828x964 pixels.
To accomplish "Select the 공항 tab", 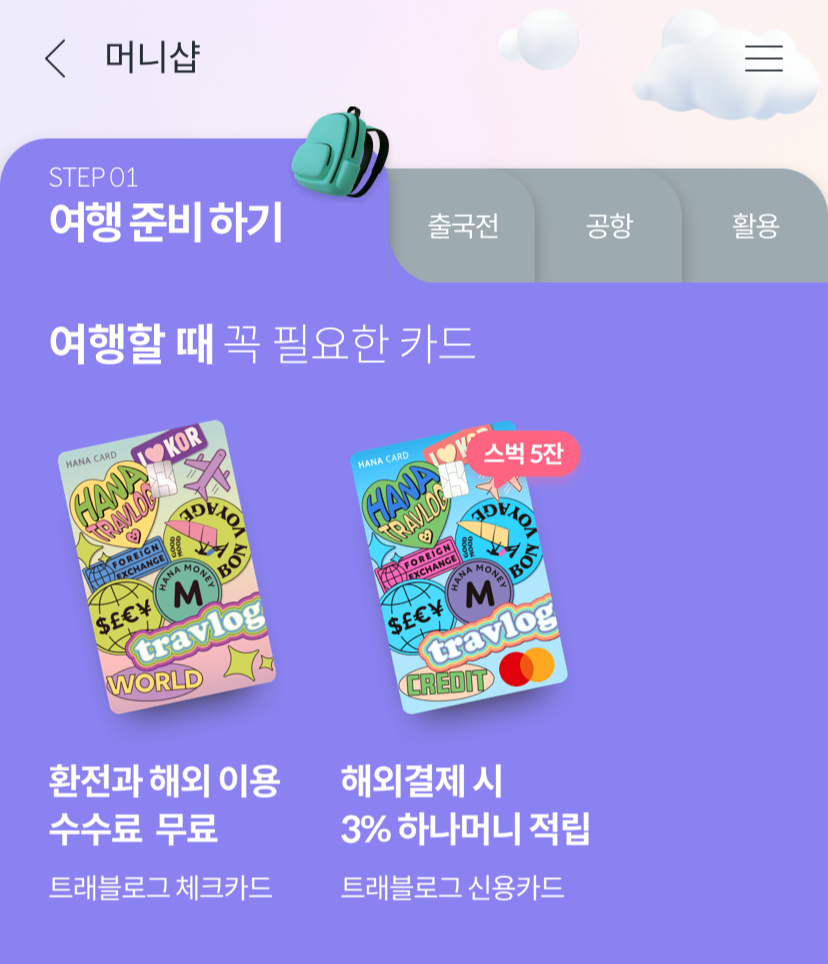I will (x=612, y=226).
